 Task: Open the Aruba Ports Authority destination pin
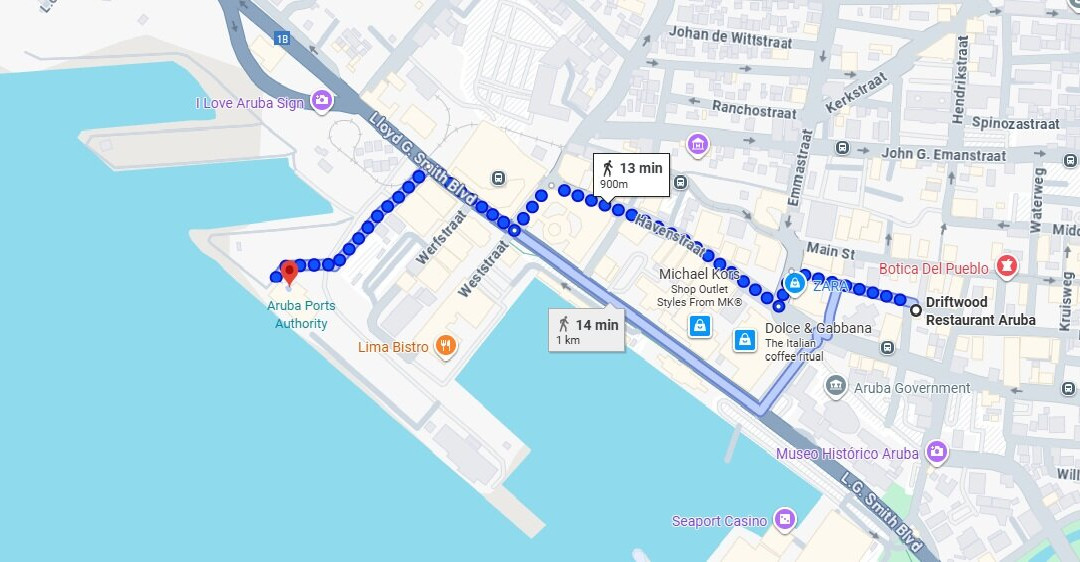(290, 273)
